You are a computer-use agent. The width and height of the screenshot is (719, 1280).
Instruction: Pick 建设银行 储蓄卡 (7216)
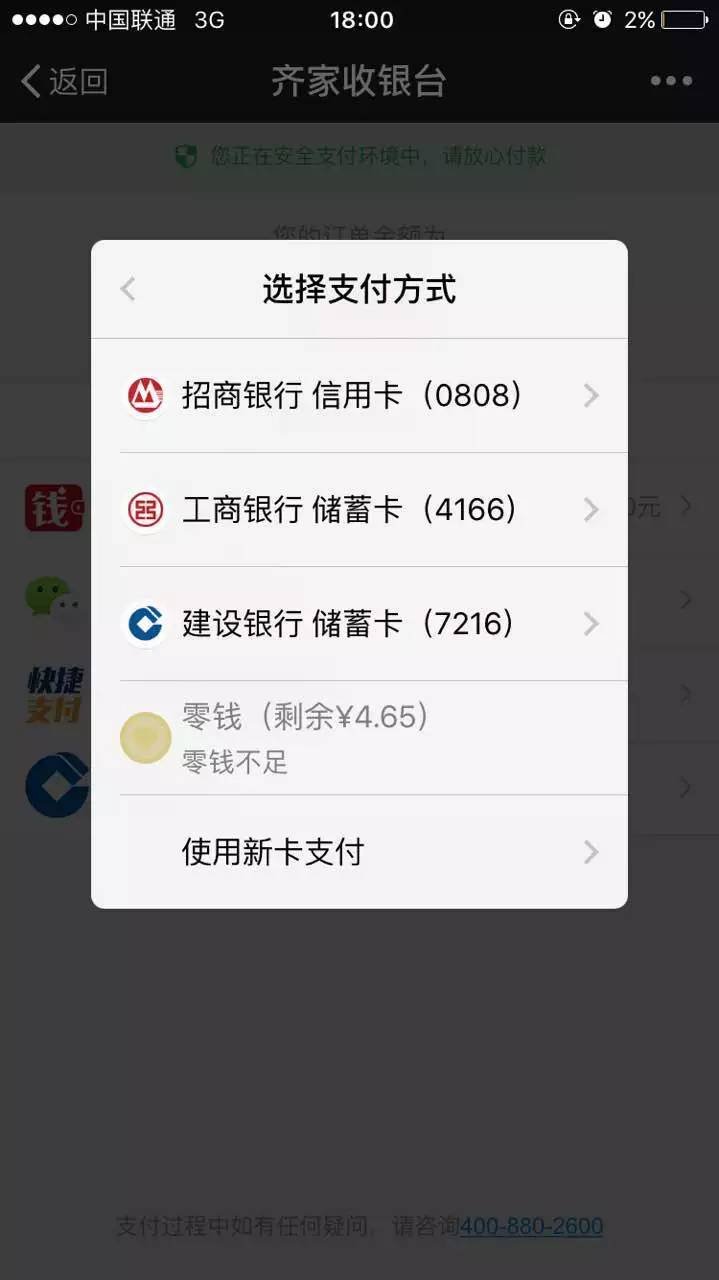360,624
